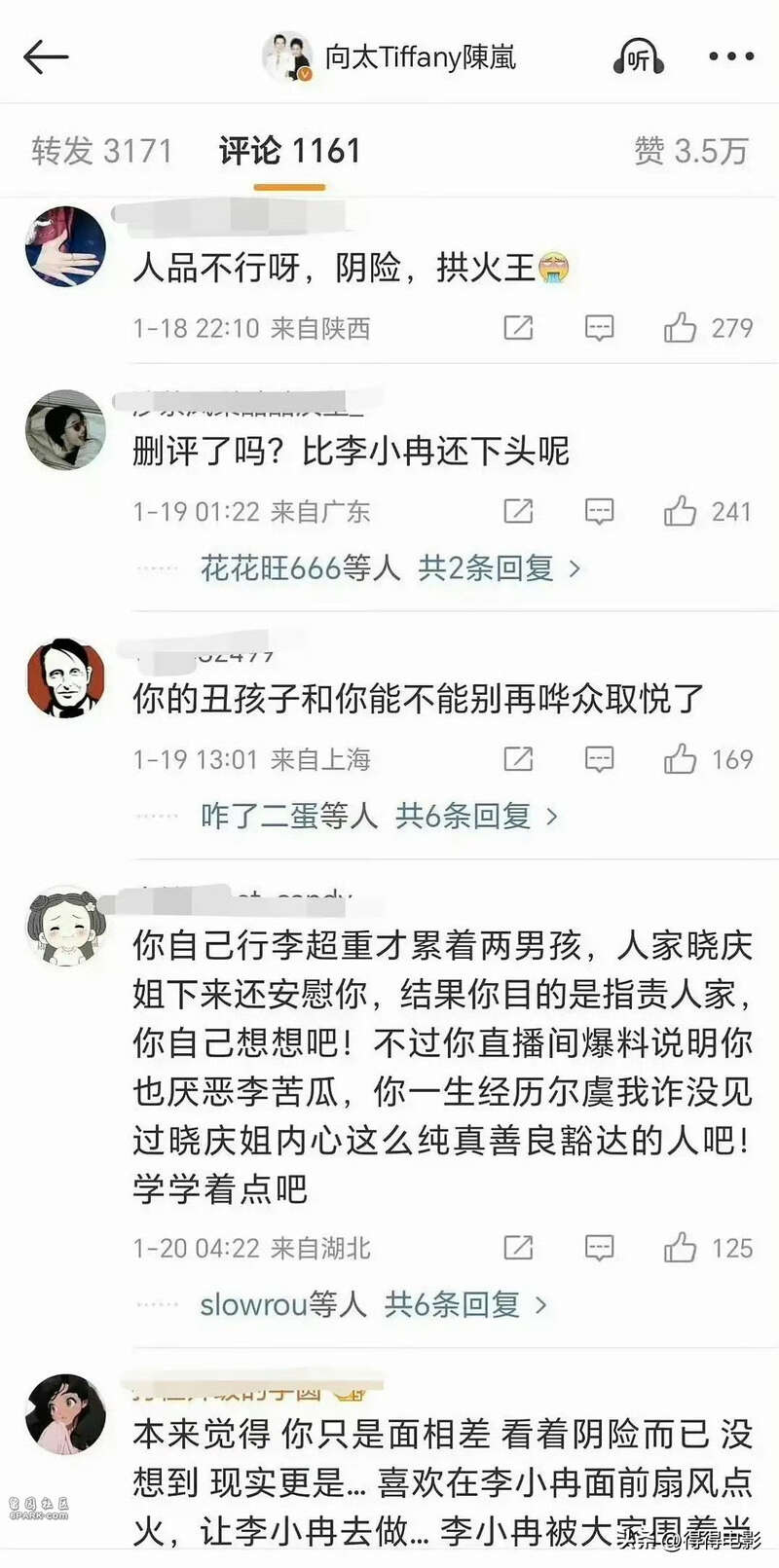The height and width of the screenshot is (1568, 779).
Task: Like the 湖北 comment with 125 likes
Action: 681,1248
